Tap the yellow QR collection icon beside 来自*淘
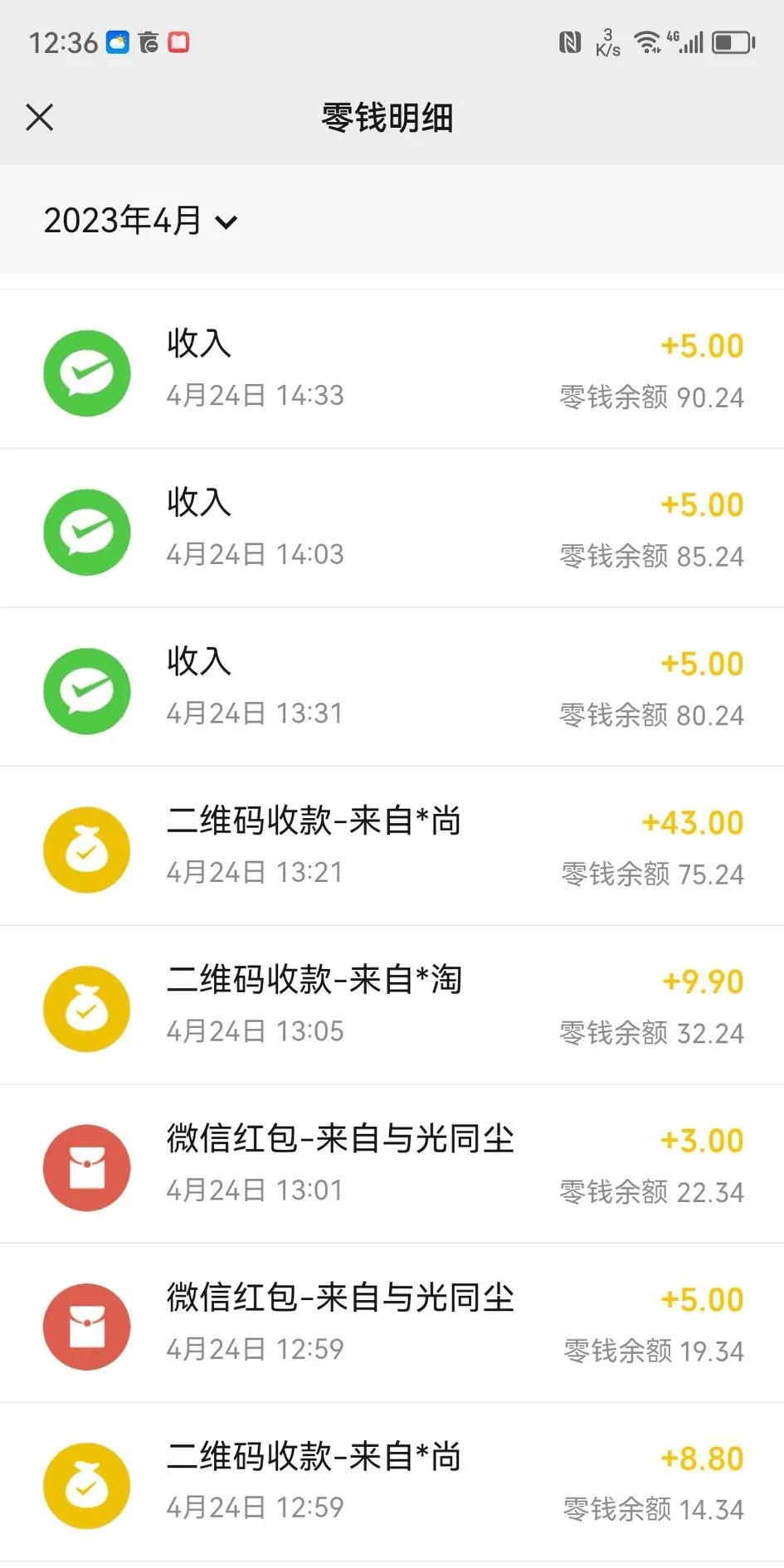Screen dimensions: 784x1568 click(x=86, y=1008)
